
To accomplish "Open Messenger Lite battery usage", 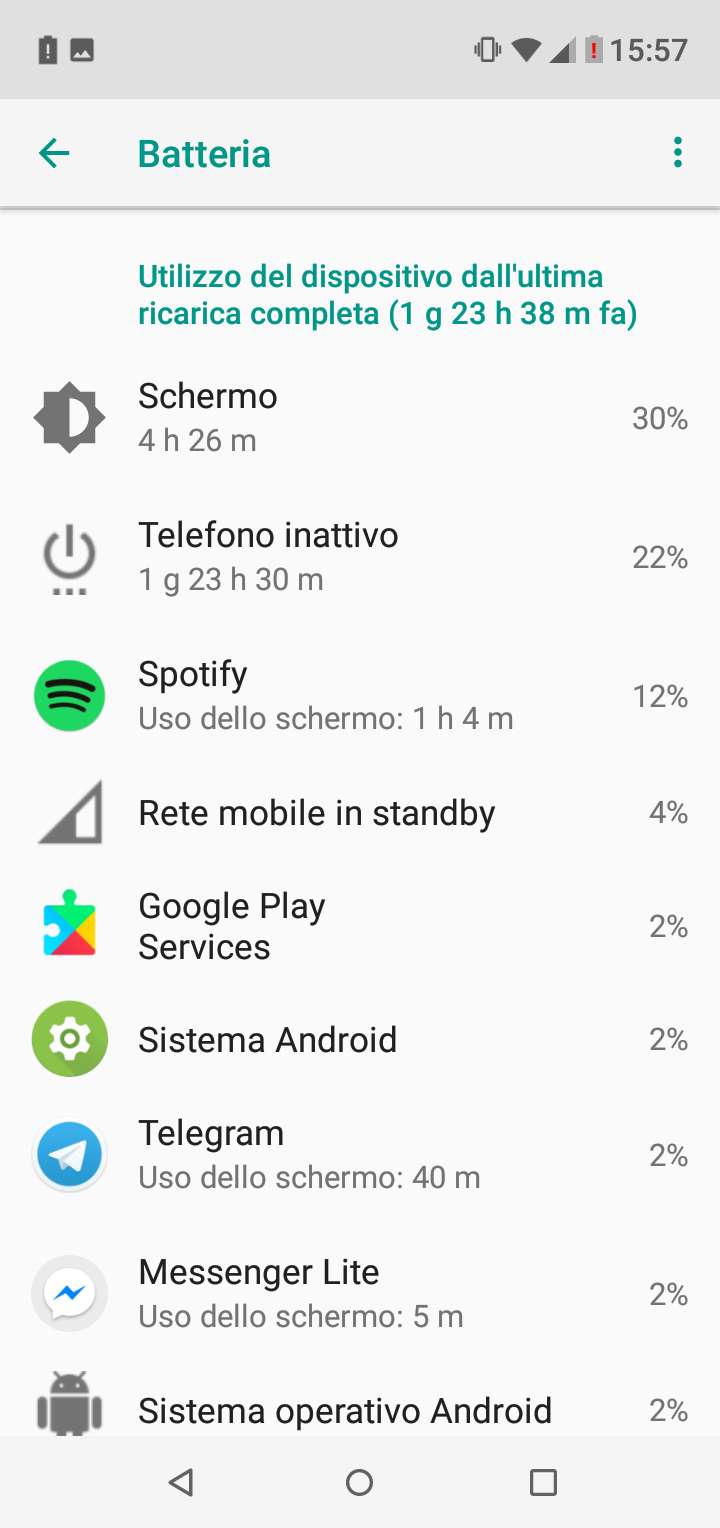I will coord(360,1294).
